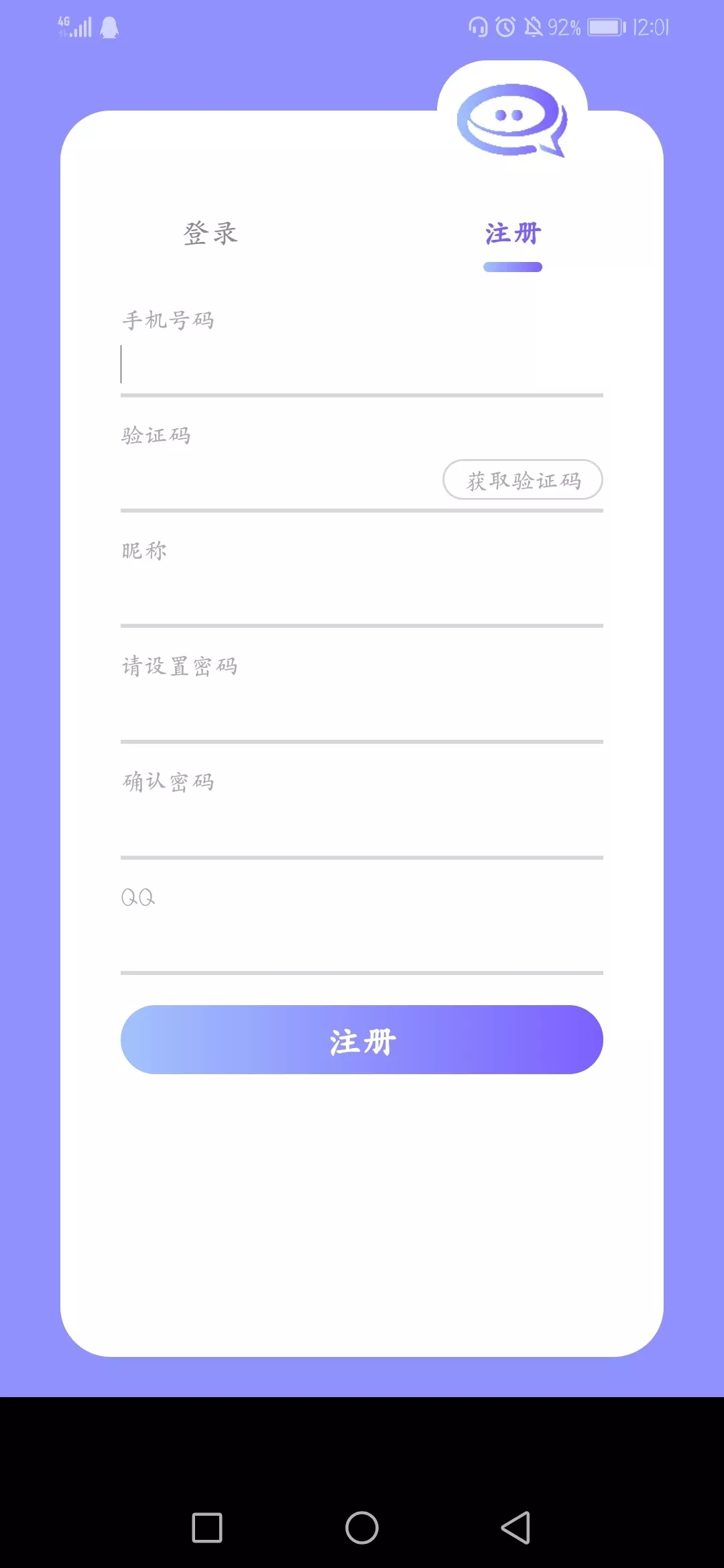Click the 手机号码 phone number field
The height and width of the screenshot is (1568, 724).
361,365
